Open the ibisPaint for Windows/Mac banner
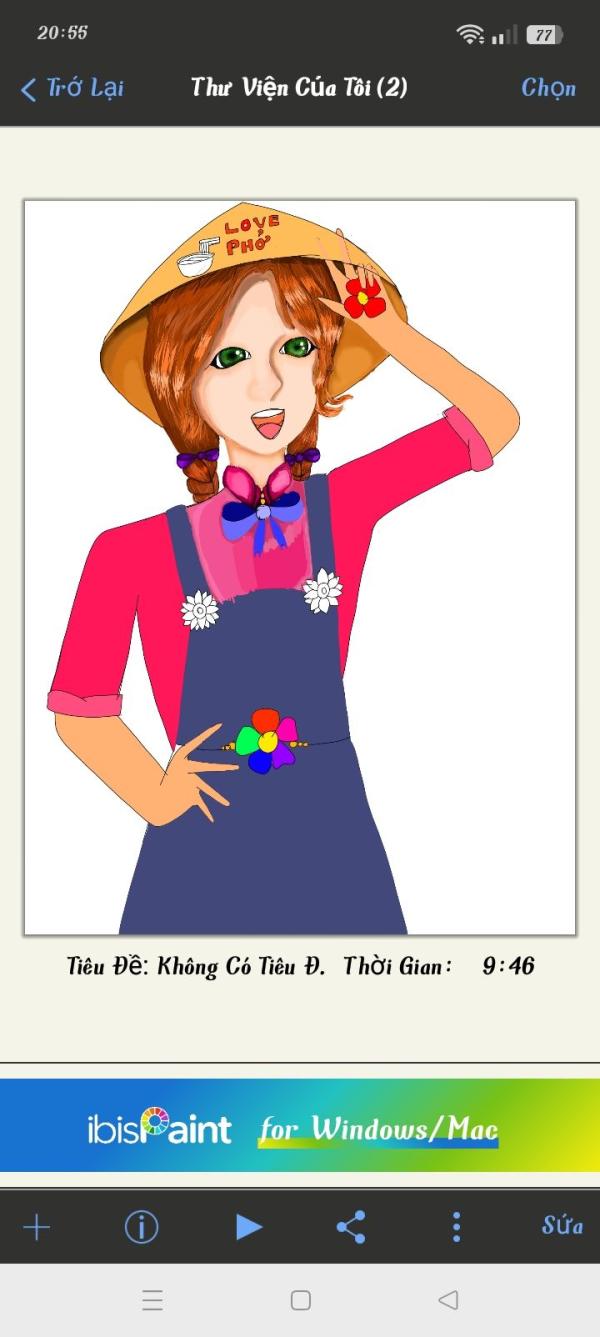This screenshot has height=1337, width=600. coord(300,1125)
